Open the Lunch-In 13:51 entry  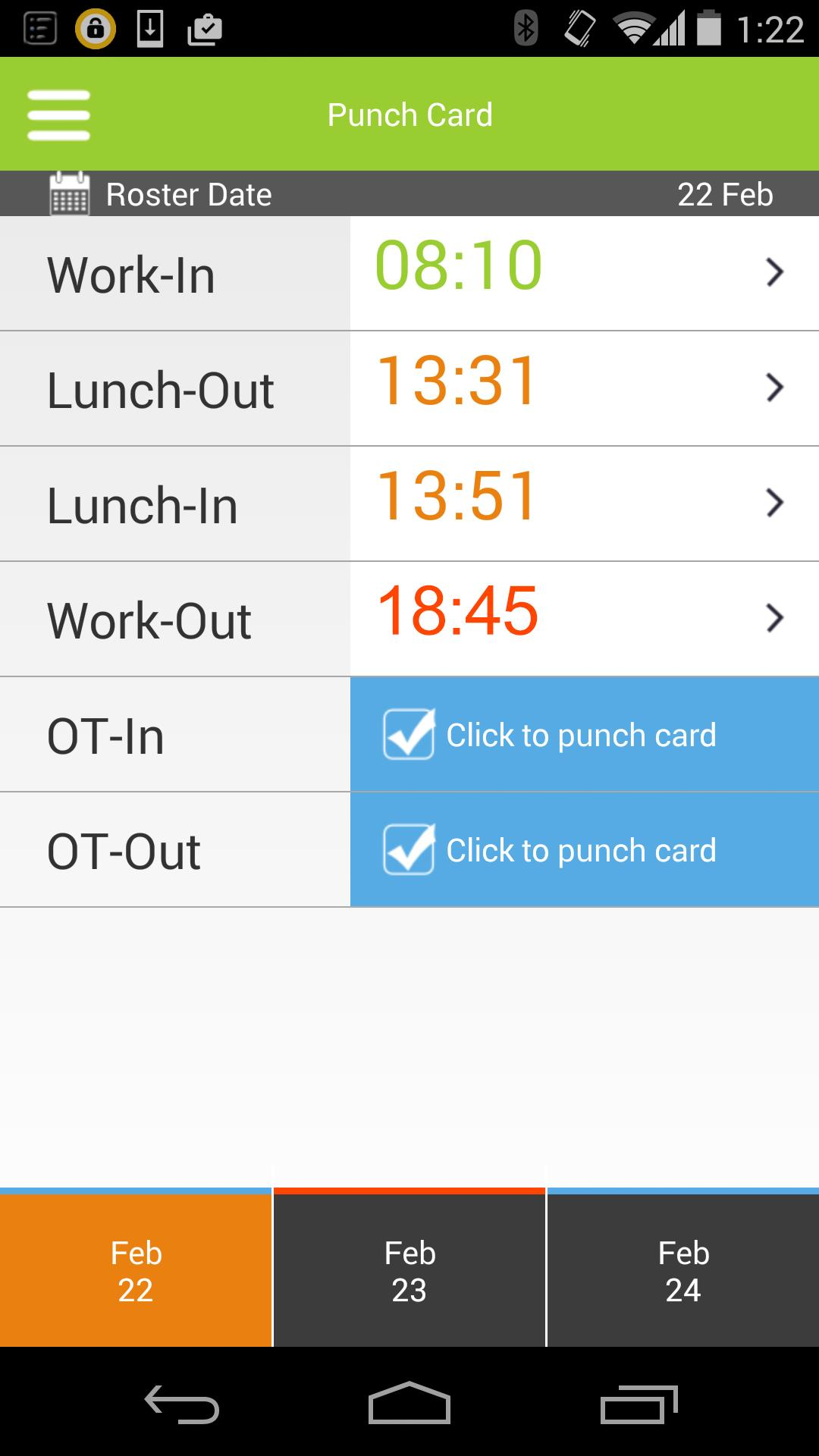point(584,504)
